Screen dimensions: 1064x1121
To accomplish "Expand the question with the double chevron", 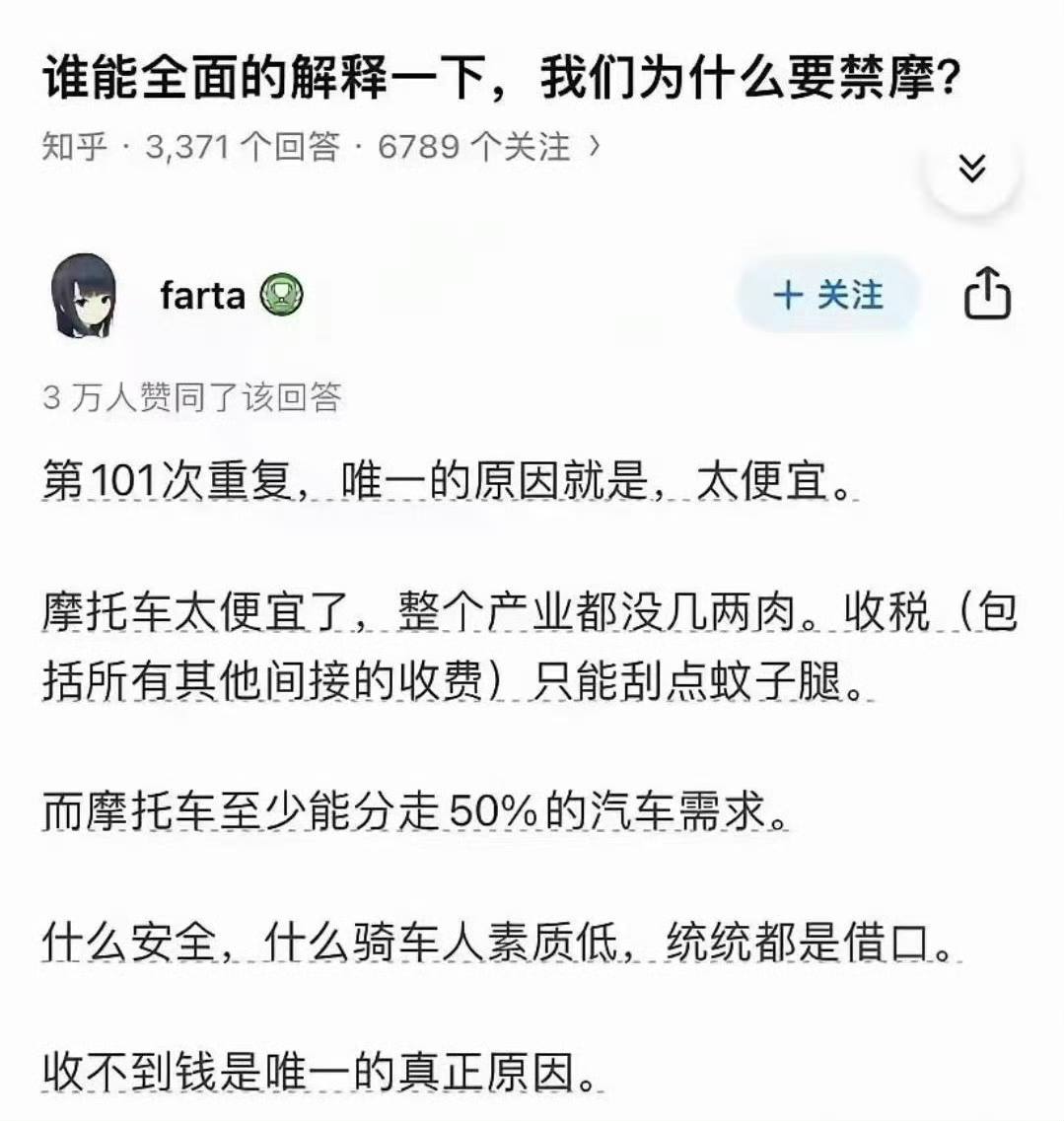I will point(972,170).
